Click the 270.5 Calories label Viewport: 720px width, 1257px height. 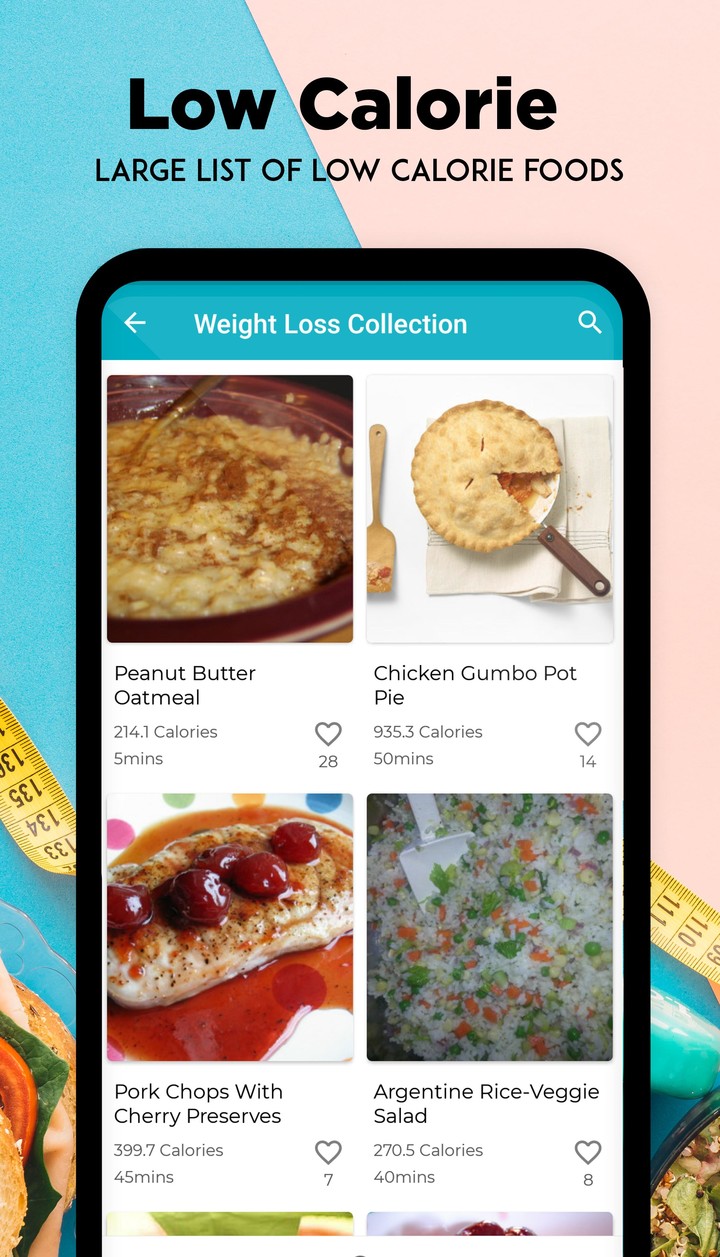[x=428, y=1150]
